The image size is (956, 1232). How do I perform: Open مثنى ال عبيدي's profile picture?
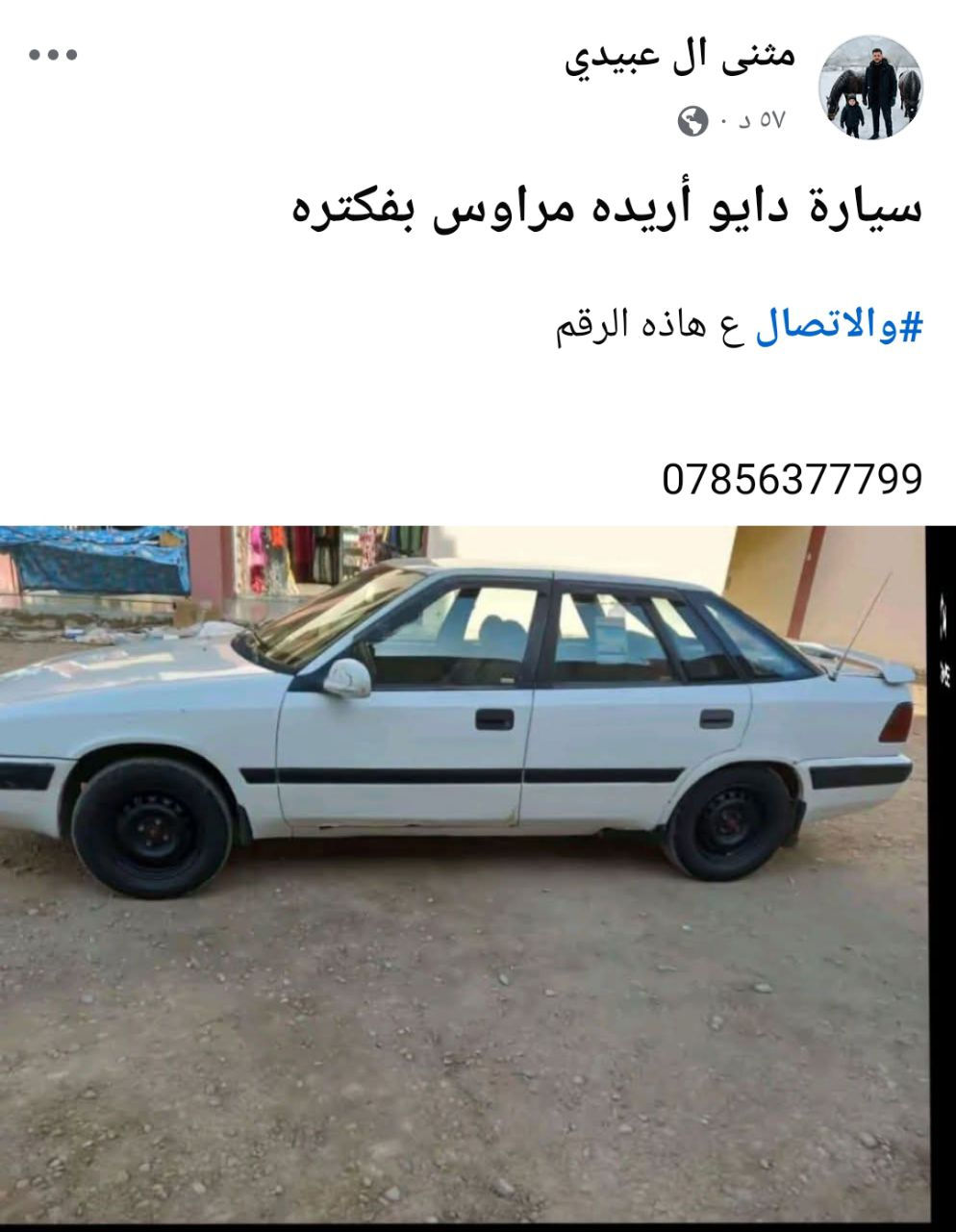tap(870, 88)
